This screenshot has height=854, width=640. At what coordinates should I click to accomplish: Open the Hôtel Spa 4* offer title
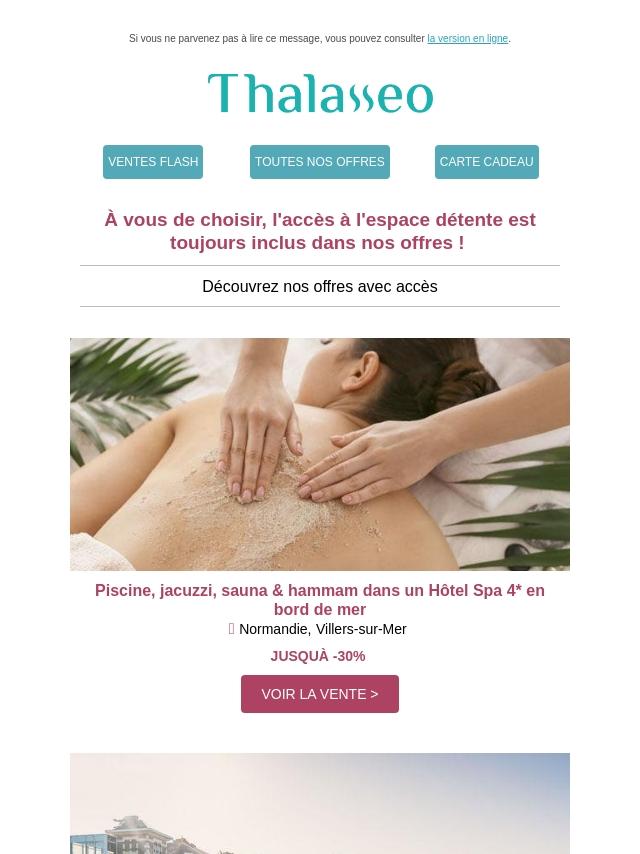tap(320, 600)
